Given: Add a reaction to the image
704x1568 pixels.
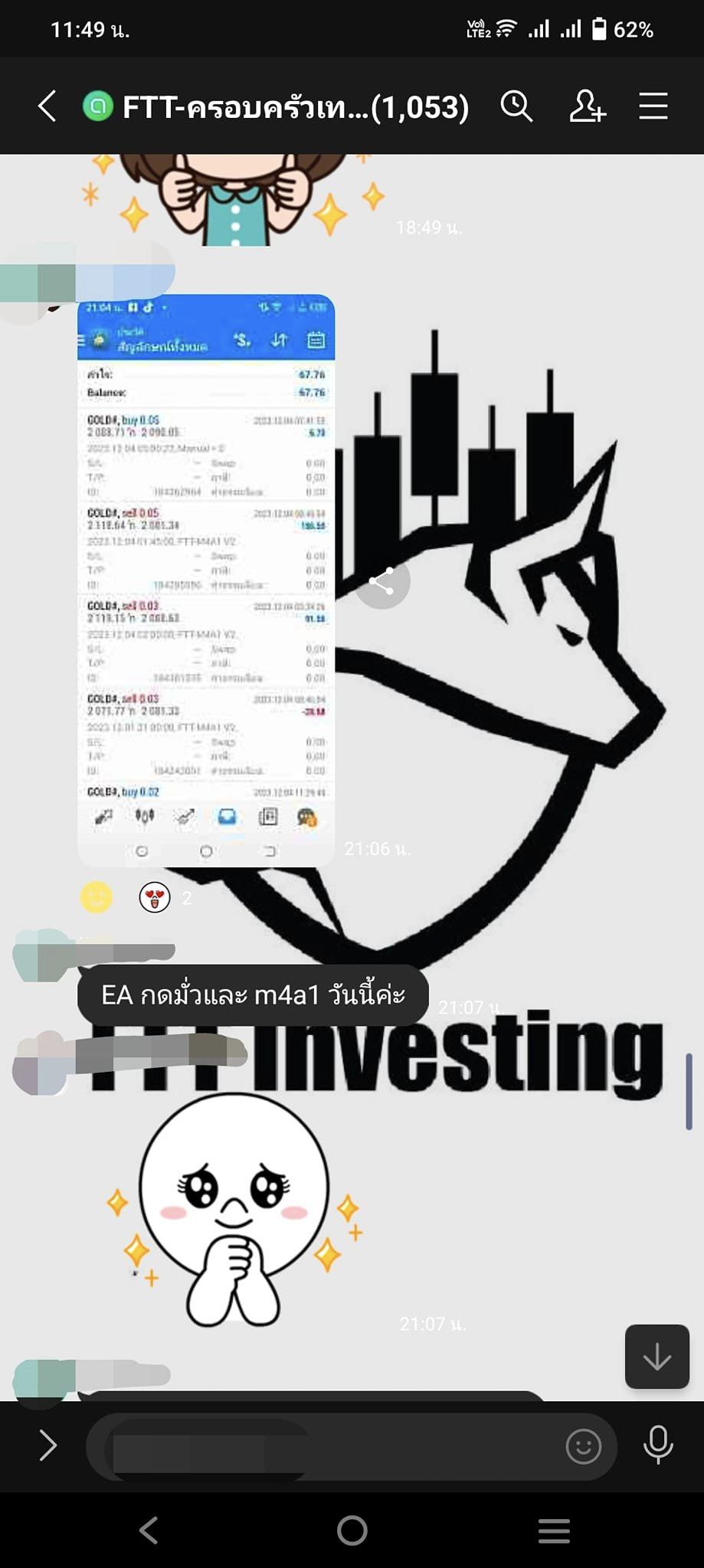Looking at the screenshot, I should click(97, 897).
